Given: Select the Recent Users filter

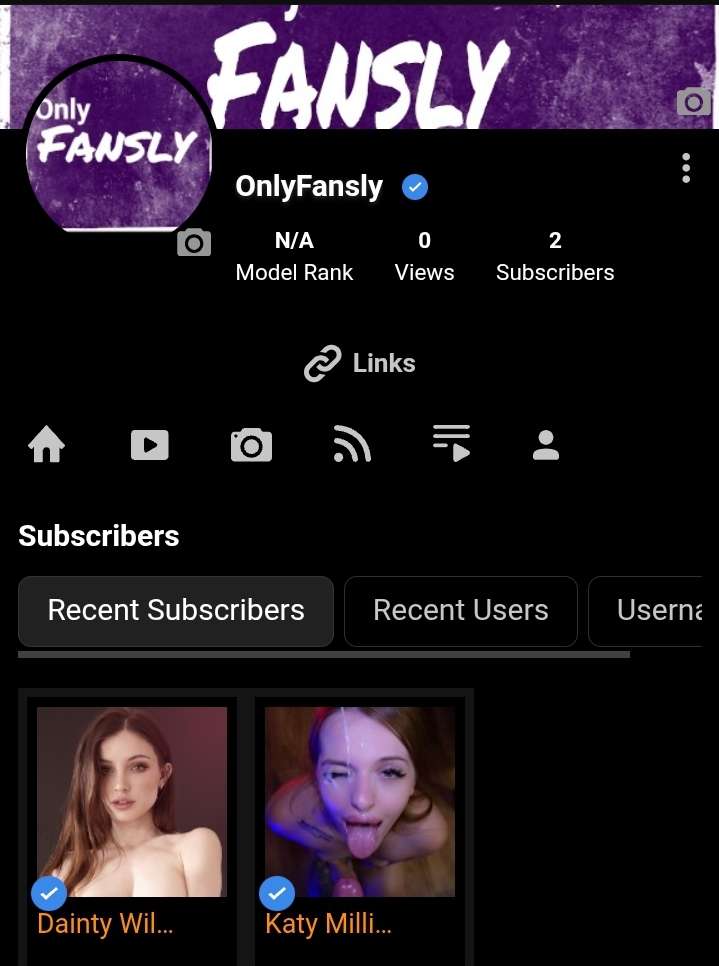Looking at the screenshot, I should tap(460, 610).
